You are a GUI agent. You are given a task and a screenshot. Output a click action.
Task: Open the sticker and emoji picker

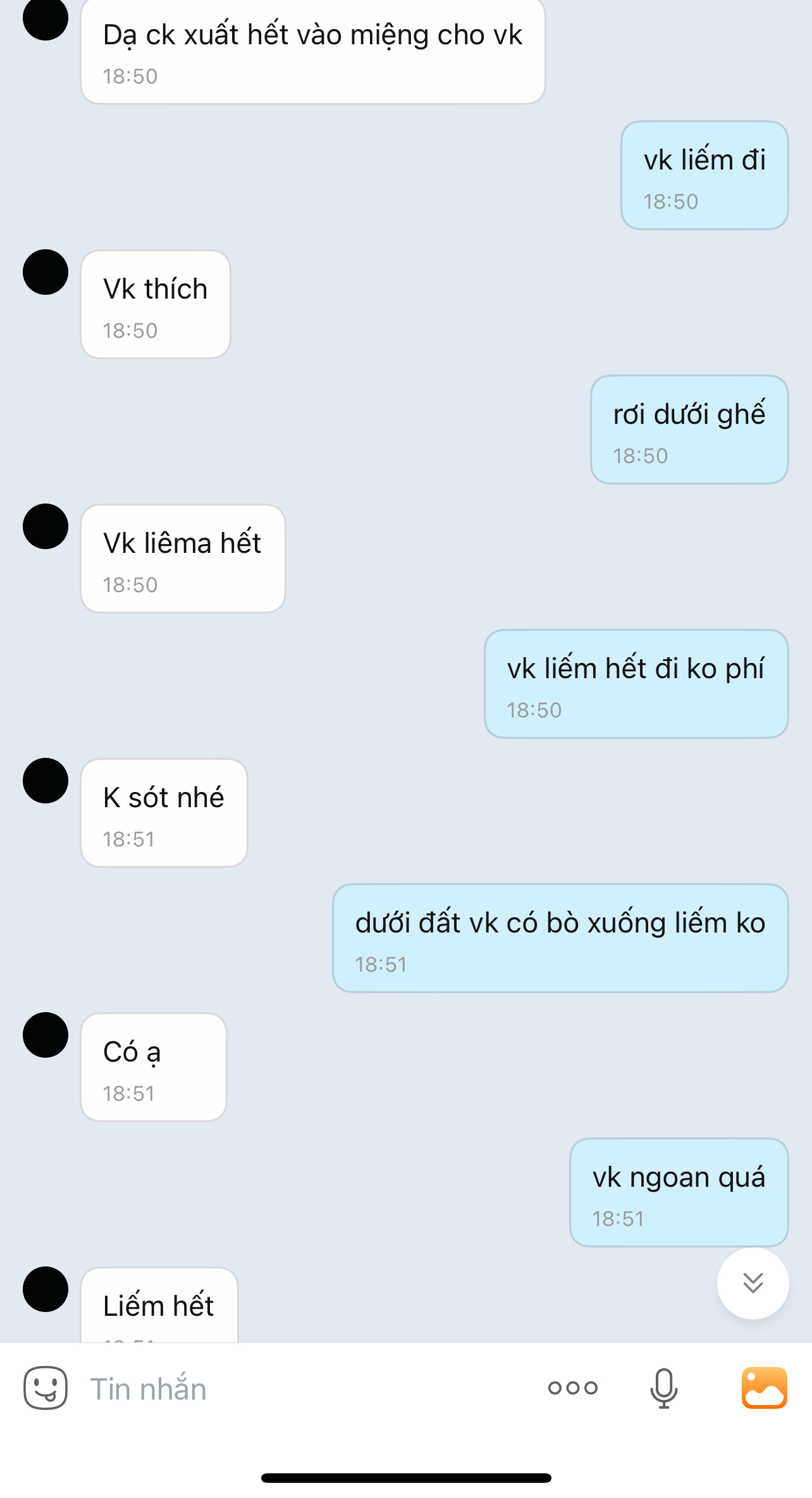click(x=46, y=1388)
